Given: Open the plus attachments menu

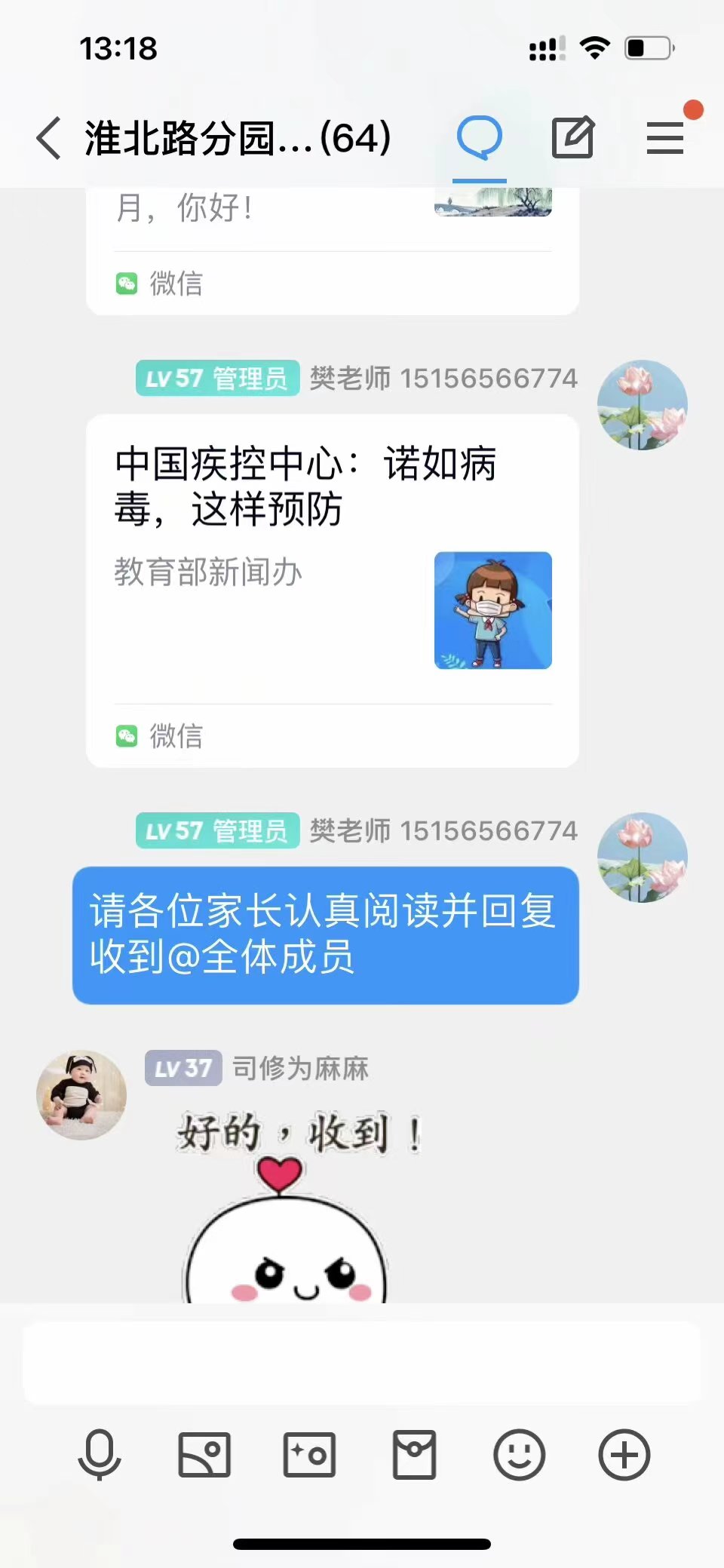Looking at the screenshot, I should point(624,1454).
